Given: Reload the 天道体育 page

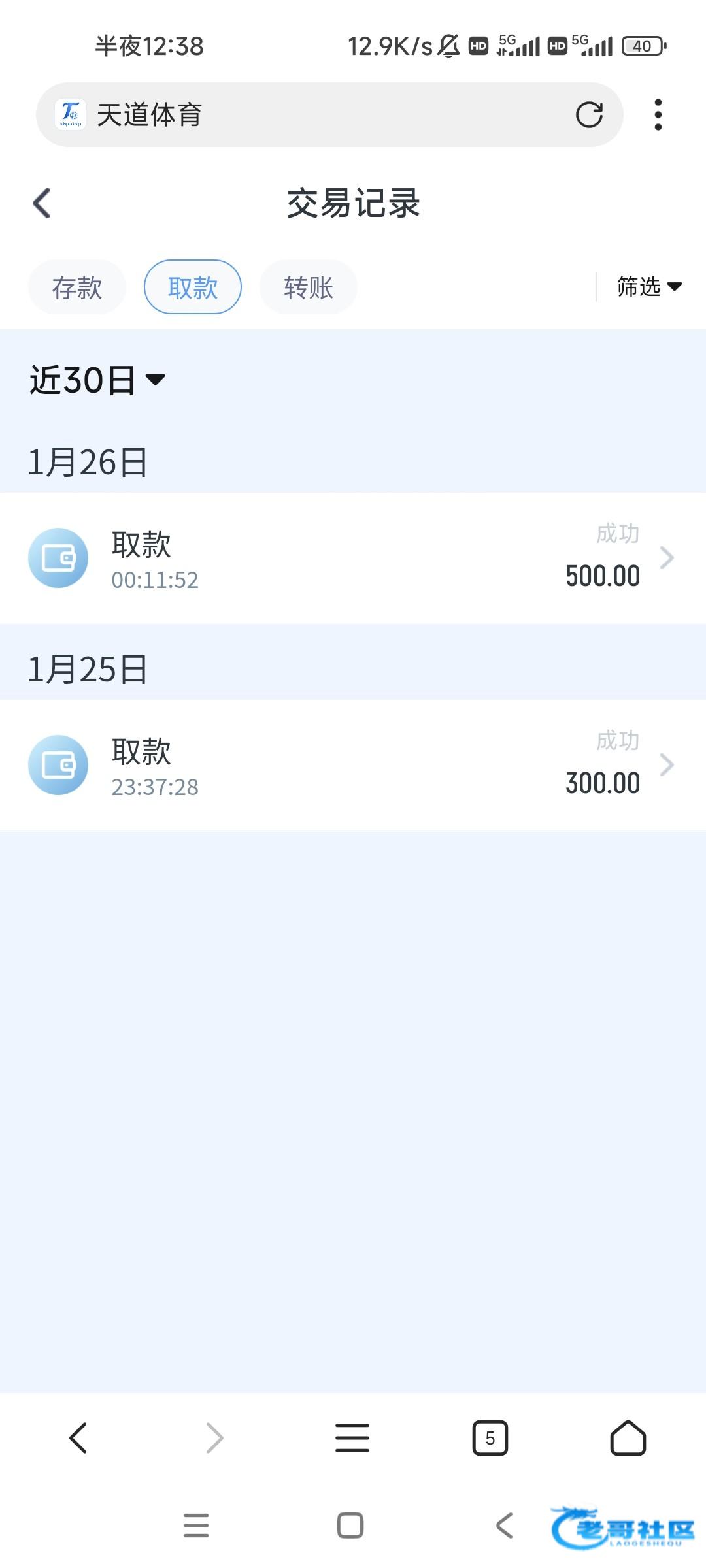Looking at the screenshot, I should tap(589, 115).
